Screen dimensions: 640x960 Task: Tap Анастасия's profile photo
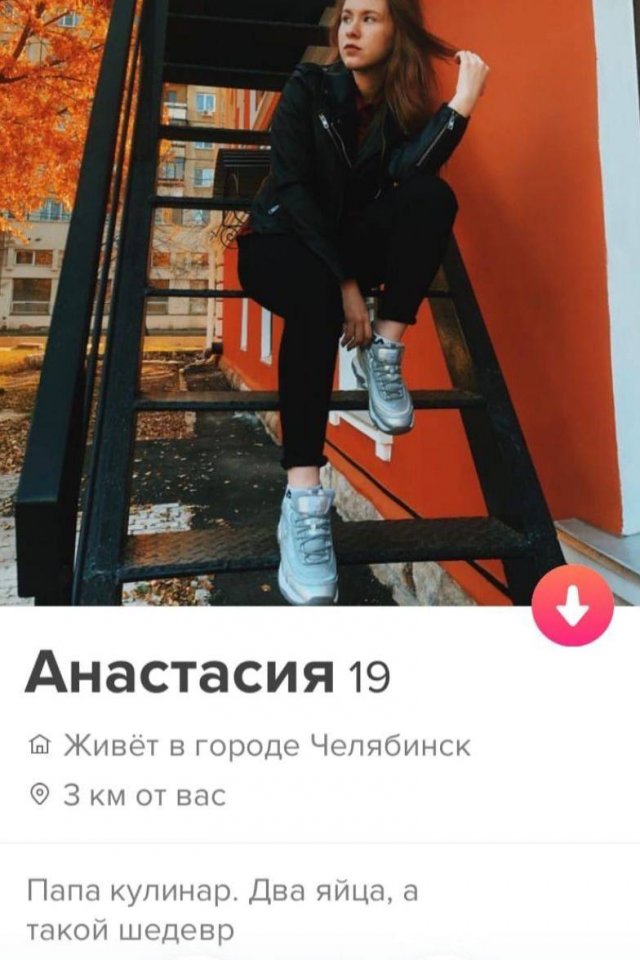tap(320, 300)
